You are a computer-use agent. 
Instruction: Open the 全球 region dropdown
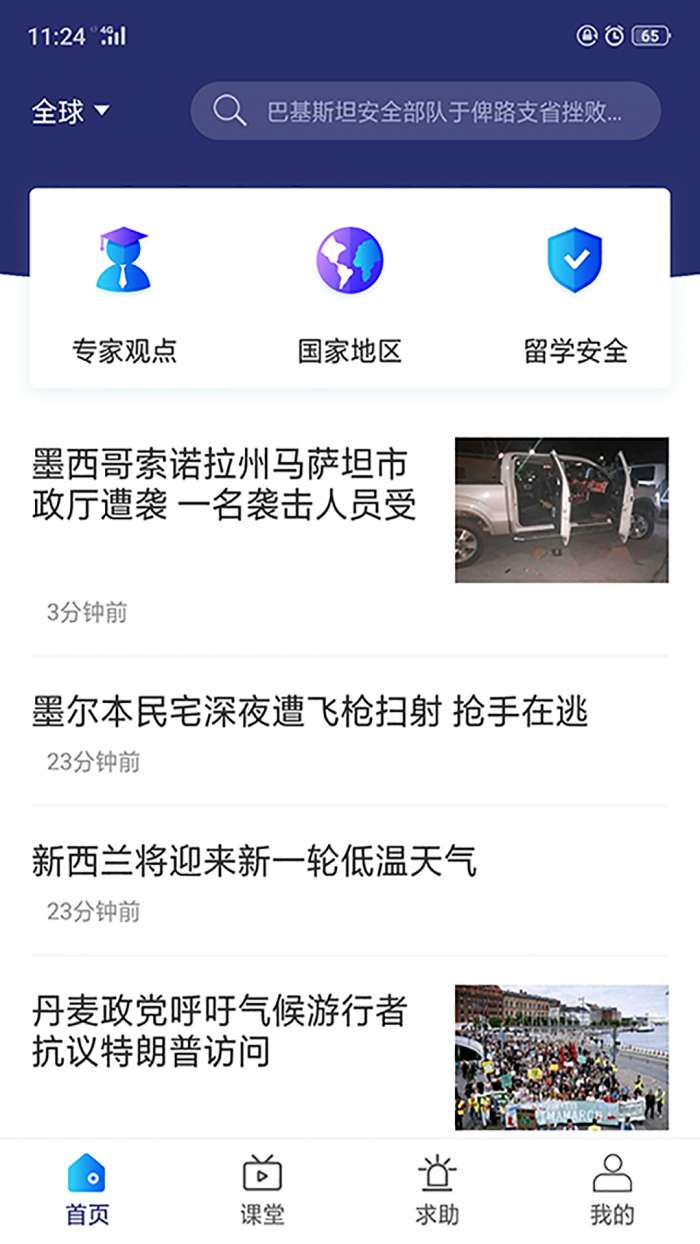click(x=71, y=111)
